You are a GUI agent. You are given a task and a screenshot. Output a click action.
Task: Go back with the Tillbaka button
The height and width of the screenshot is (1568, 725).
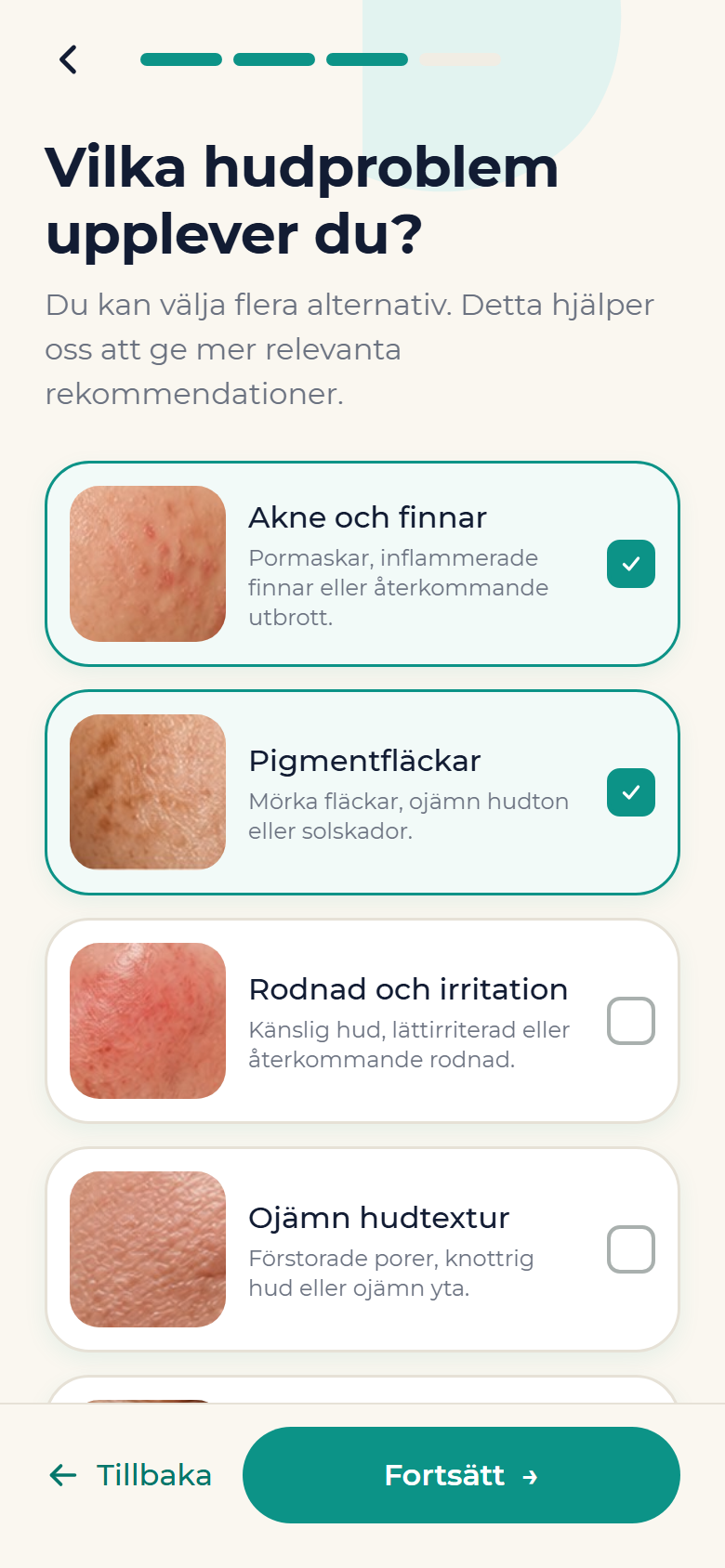pos(130,1475)
